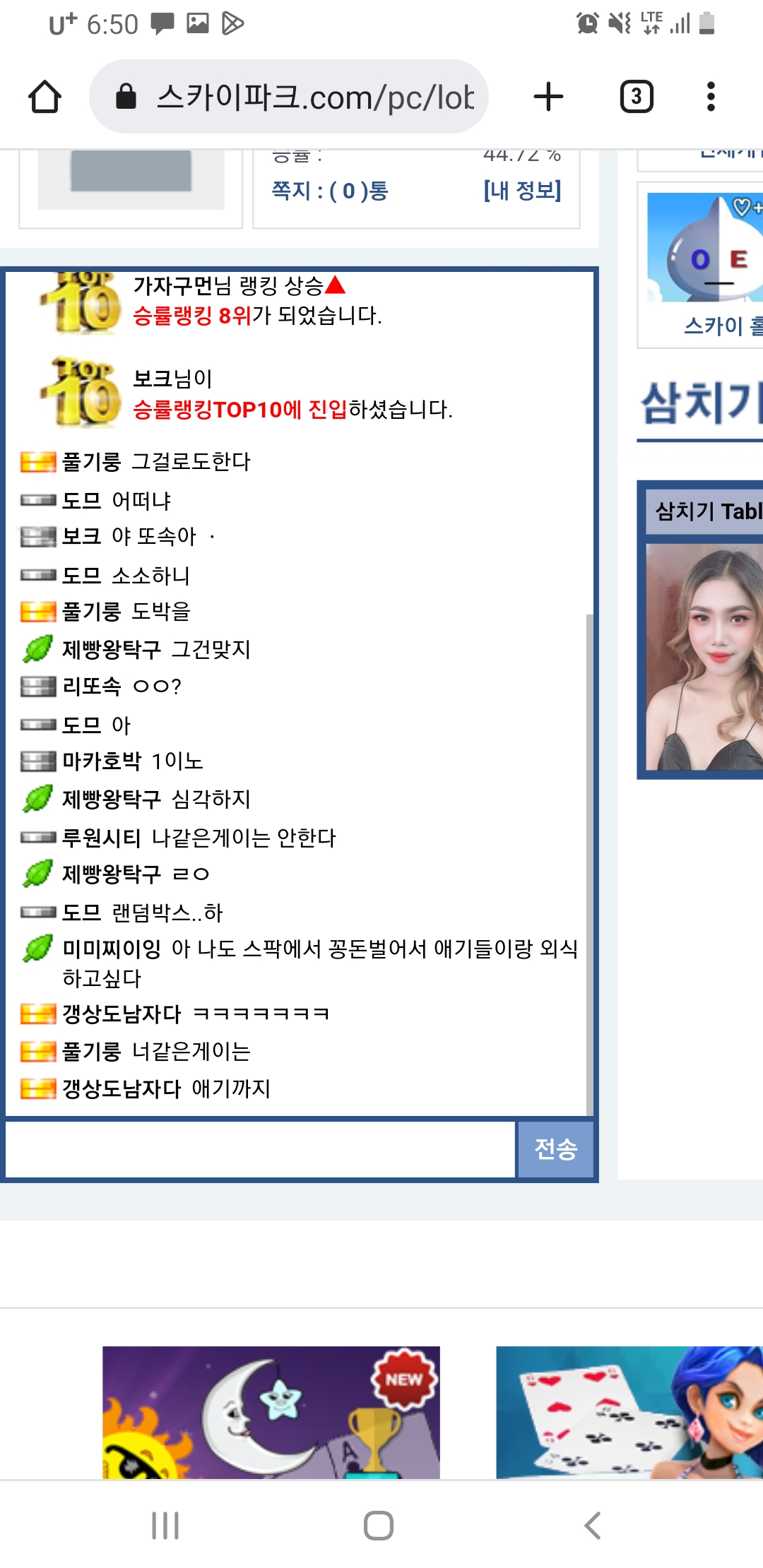
Task: Open the 내 정보 link
Action: (522, 191)
